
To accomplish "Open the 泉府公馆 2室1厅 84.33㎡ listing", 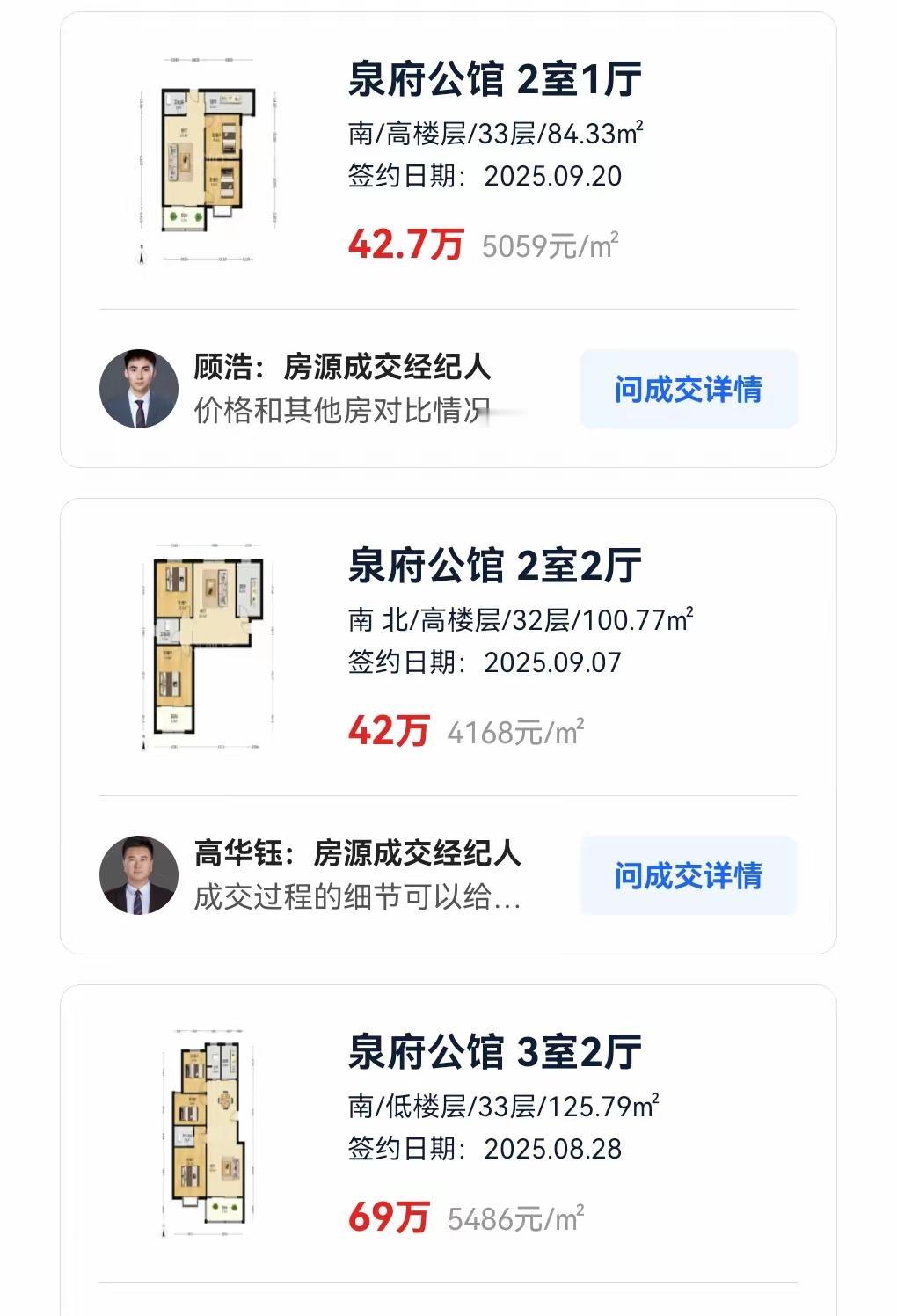I will 494,80.
